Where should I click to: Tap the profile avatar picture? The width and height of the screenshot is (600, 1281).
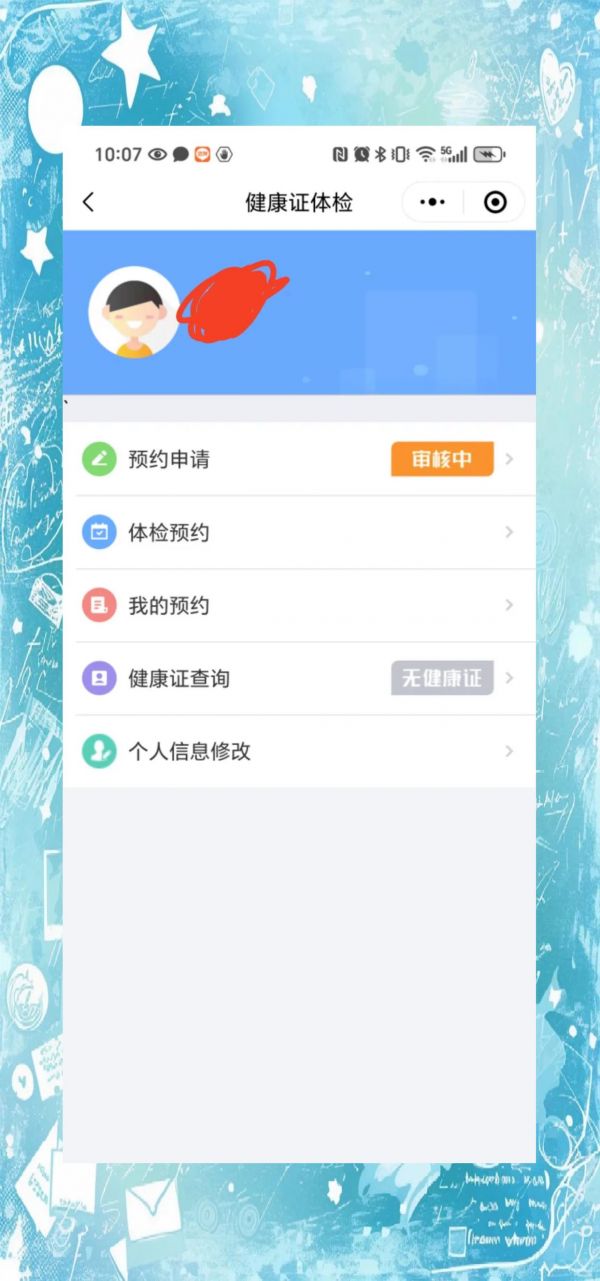134,313
